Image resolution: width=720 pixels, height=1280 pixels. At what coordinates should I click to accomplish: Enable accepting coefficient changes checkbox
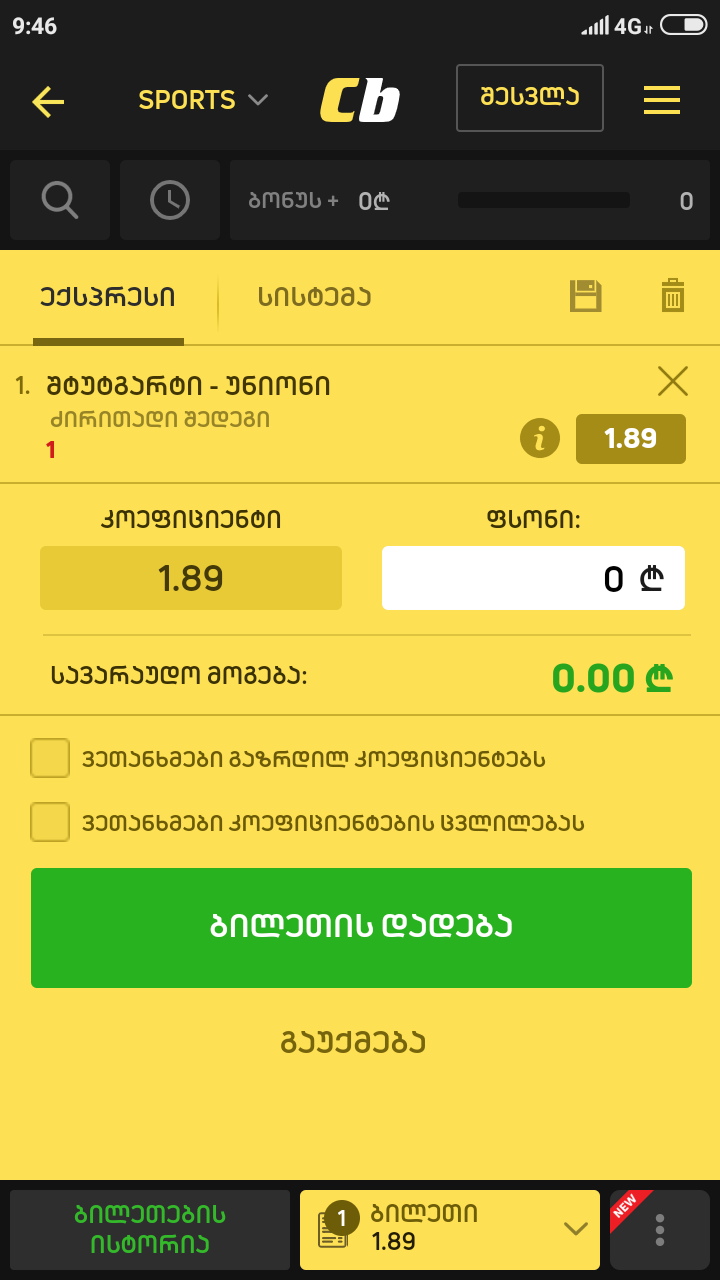(50, 822)
